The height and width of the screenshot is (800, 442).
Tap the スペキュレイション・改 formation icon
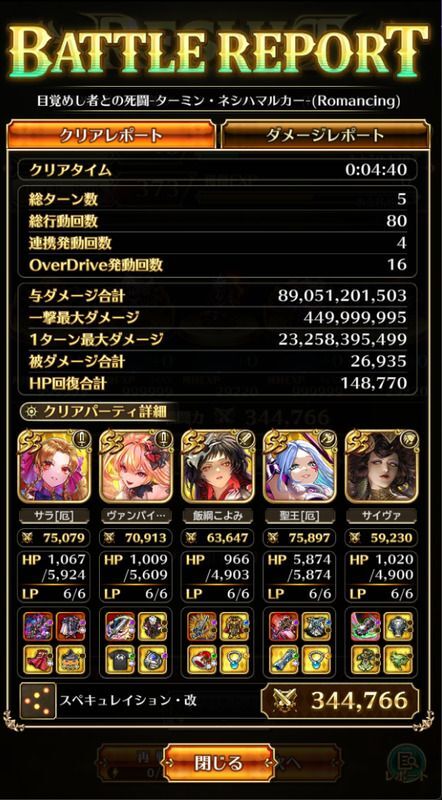point(37,701)
